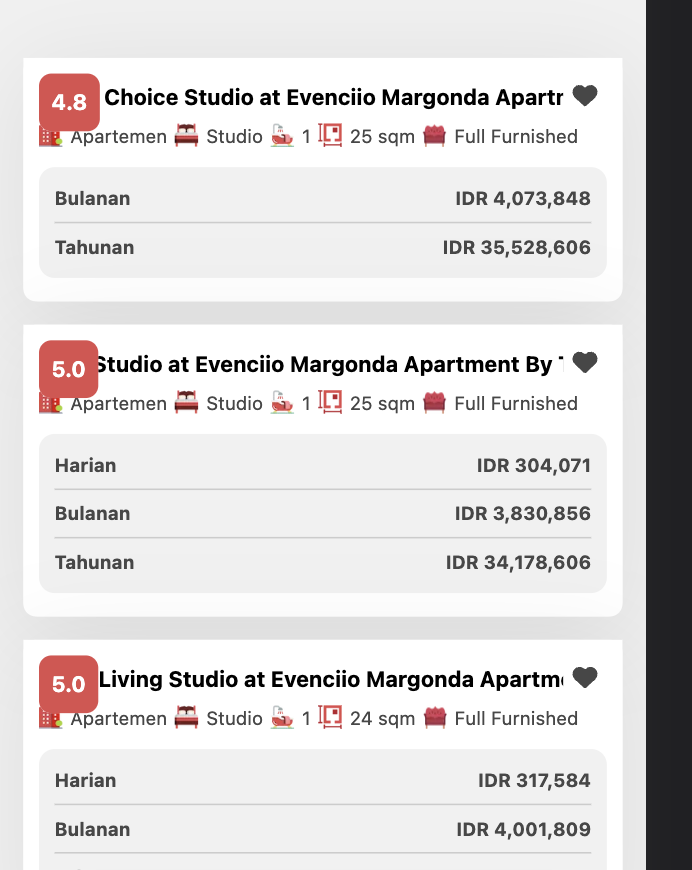692x870 pixels.
Task: Open the Choice Studio listing rated 4.8
Action: [x=333, y=98]
